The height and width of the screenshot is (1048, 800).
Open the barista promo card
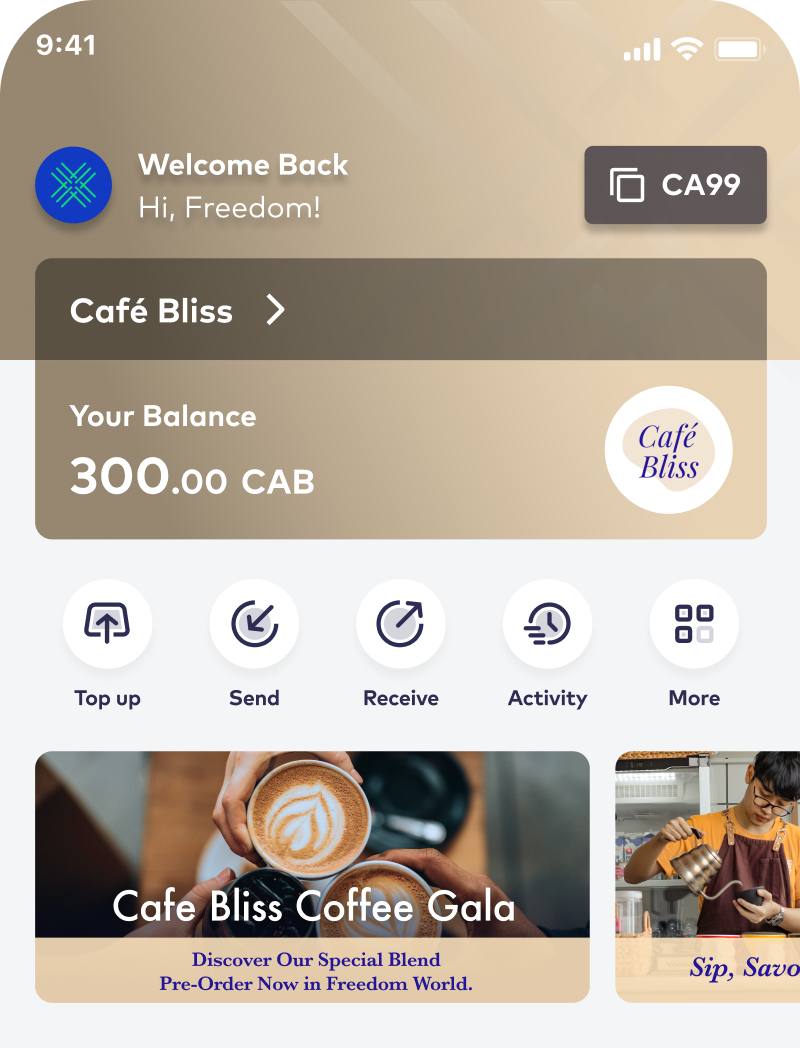[x=708, y=876]
